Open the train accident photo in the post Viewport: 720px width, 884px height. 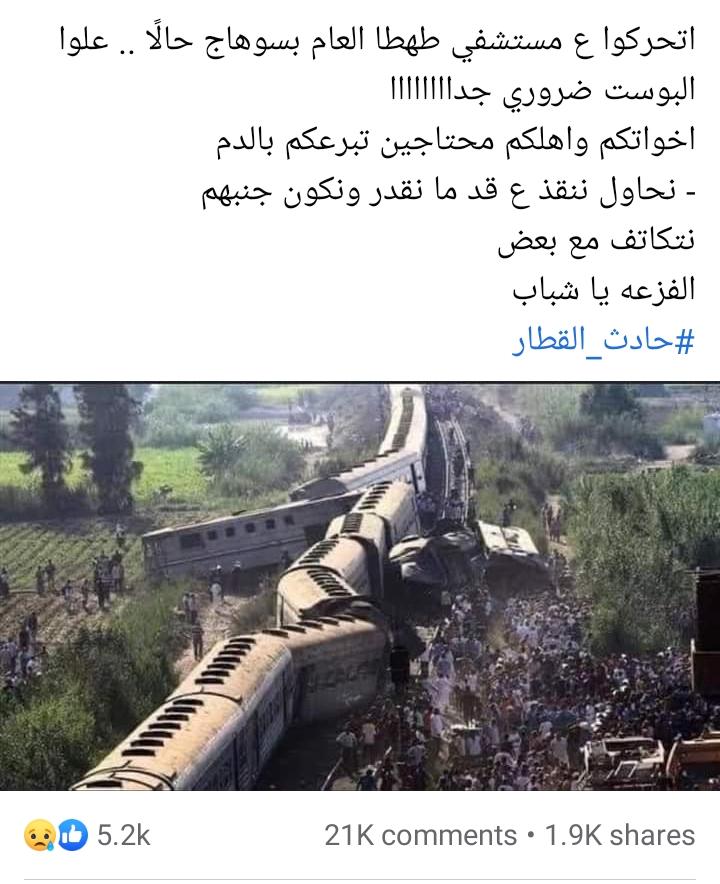[x=360, y=587]
